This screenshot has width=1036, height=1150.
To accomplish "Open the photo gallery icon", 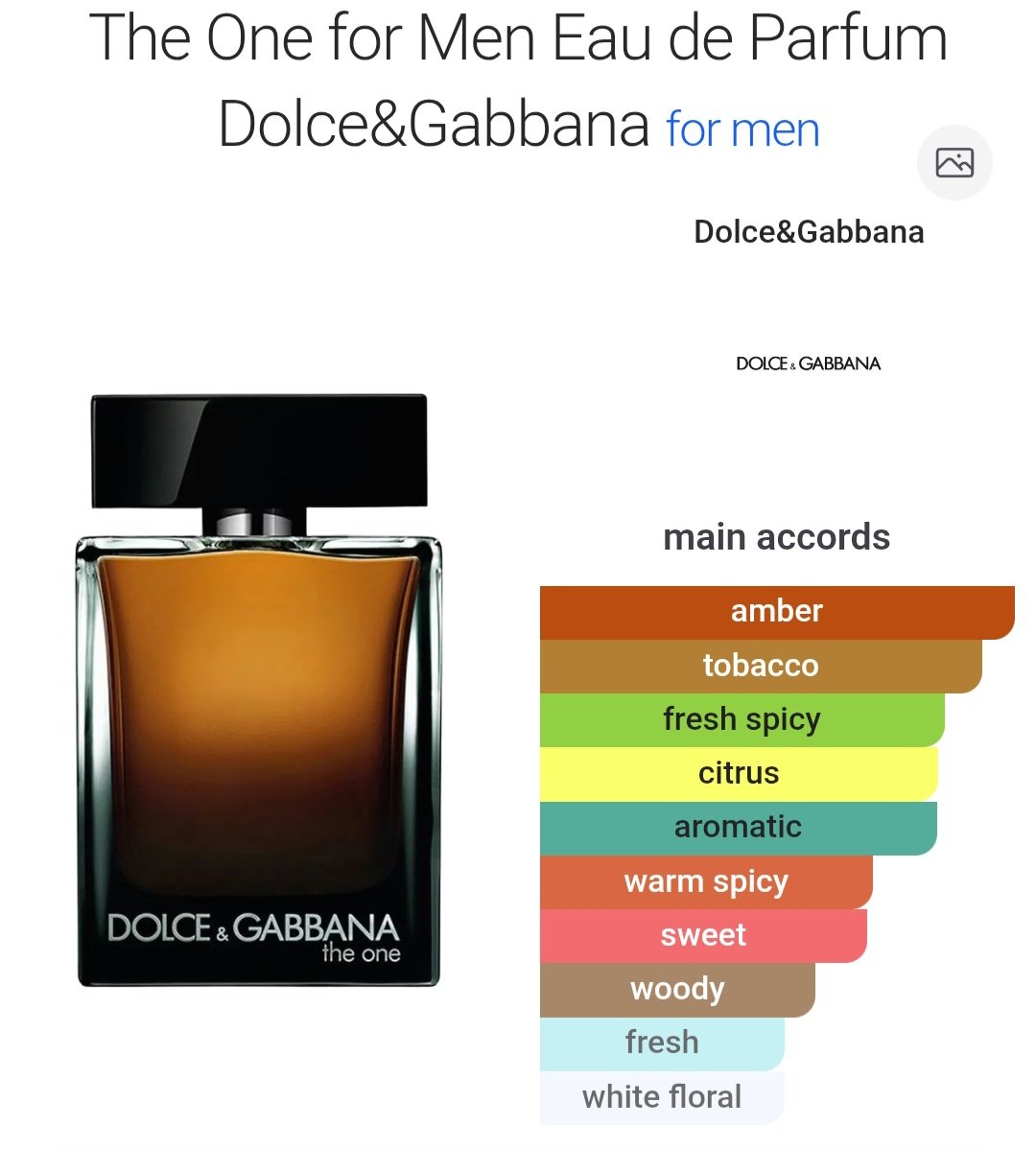I will 954,162.
